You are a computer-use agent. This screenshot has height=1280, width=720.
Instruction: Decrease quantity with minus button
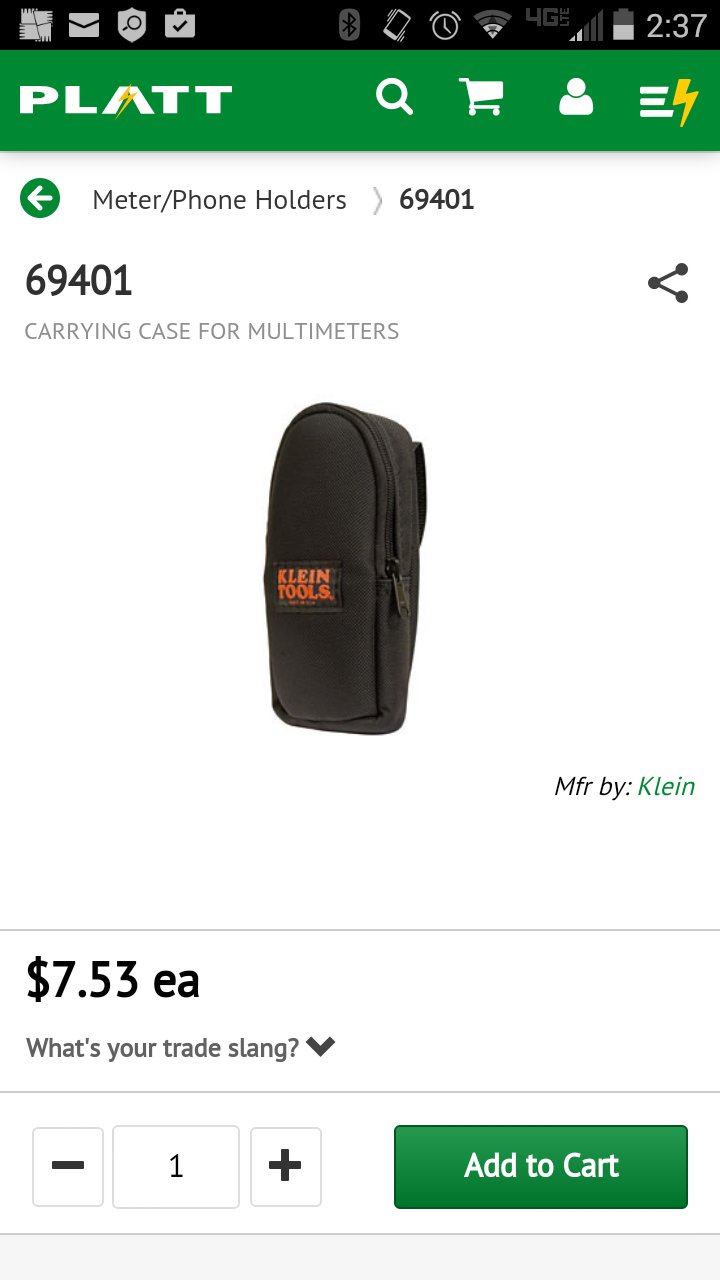[x=68, y=1166]
